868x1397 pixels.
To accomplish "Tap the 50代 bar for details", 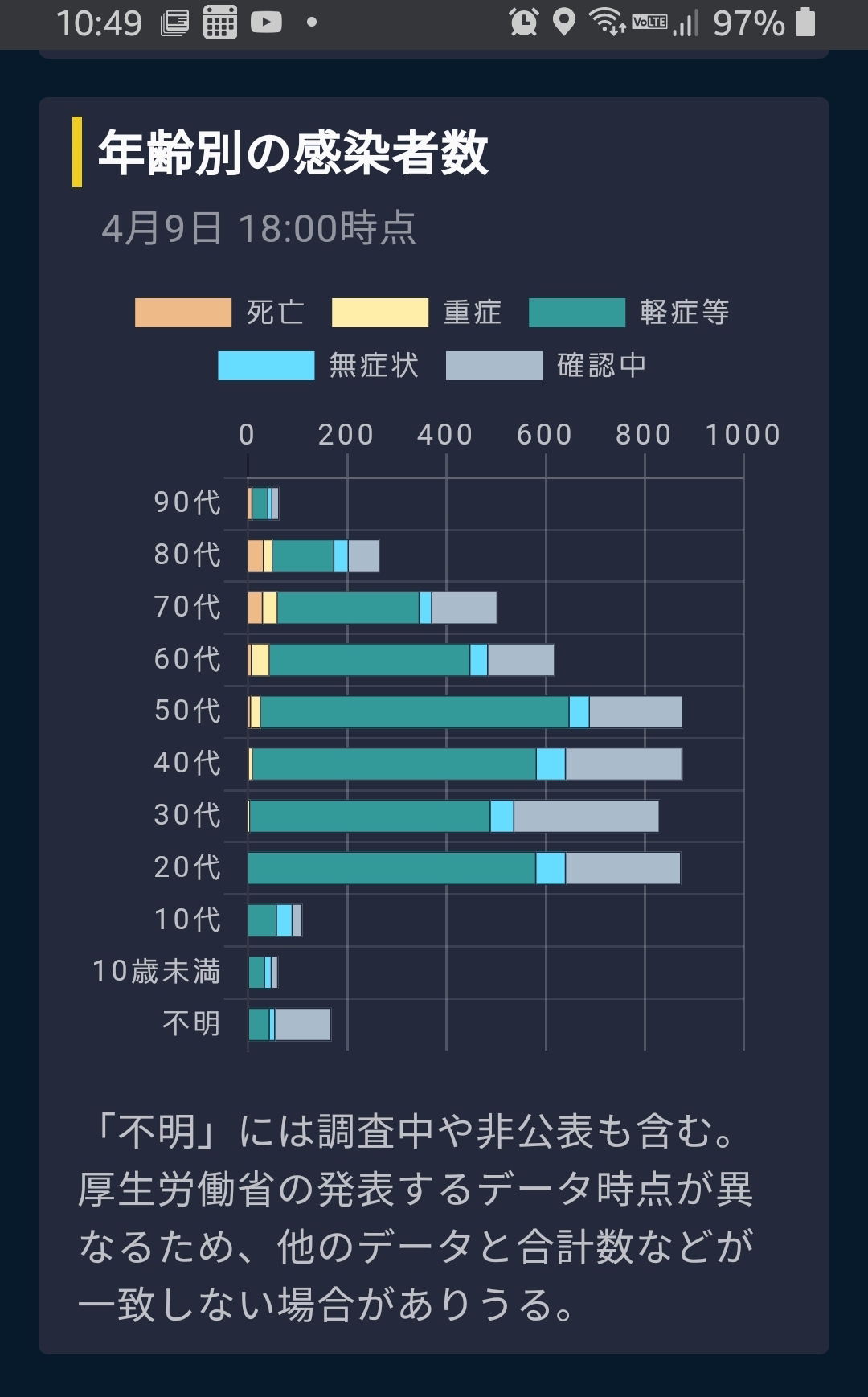I will pyautogui.click(x=465, y=712).
